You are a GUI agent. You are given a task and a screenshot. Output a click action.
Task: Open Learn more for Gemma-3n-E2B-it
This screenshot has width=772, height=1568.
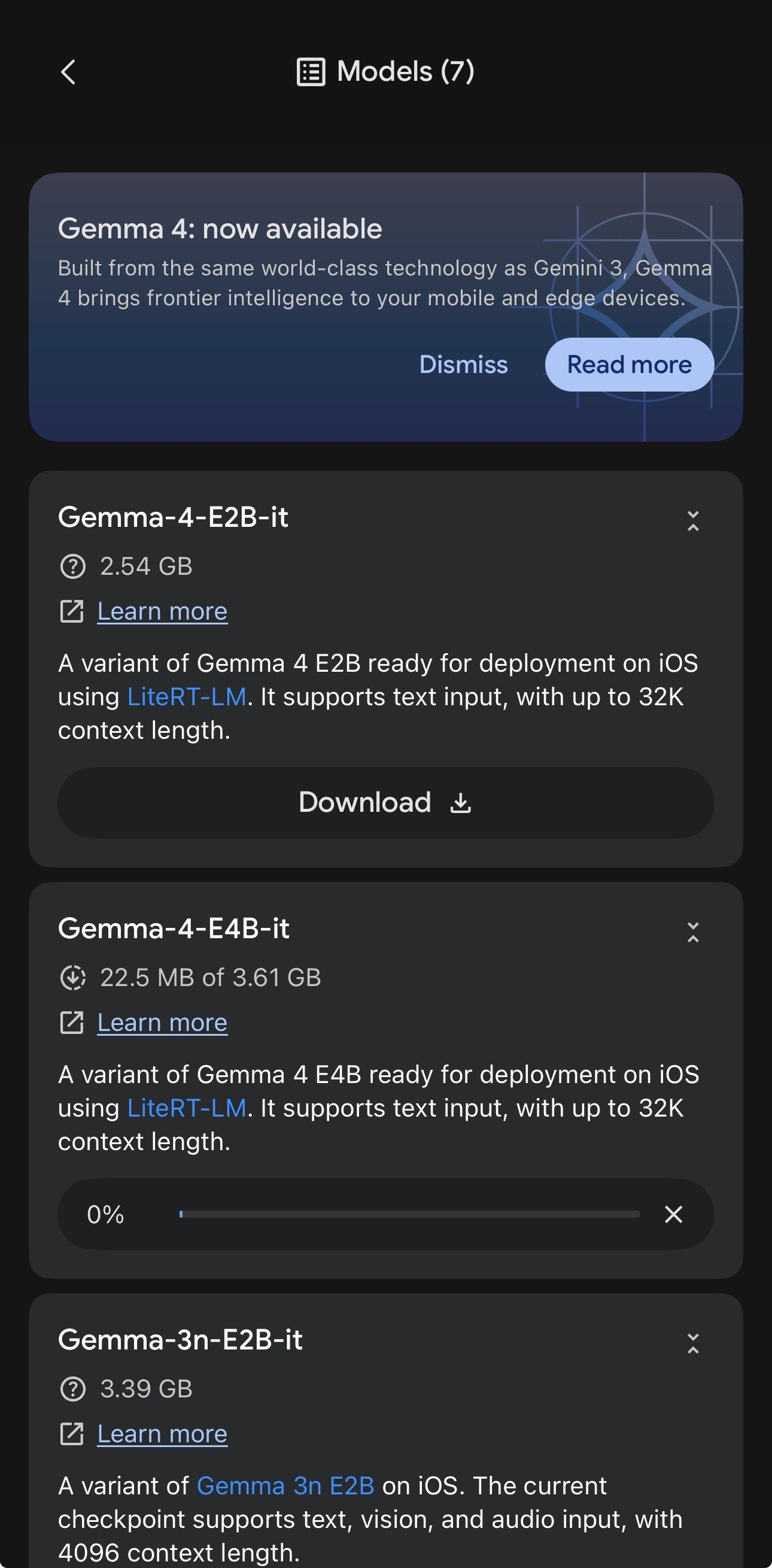coord(162,1434)
